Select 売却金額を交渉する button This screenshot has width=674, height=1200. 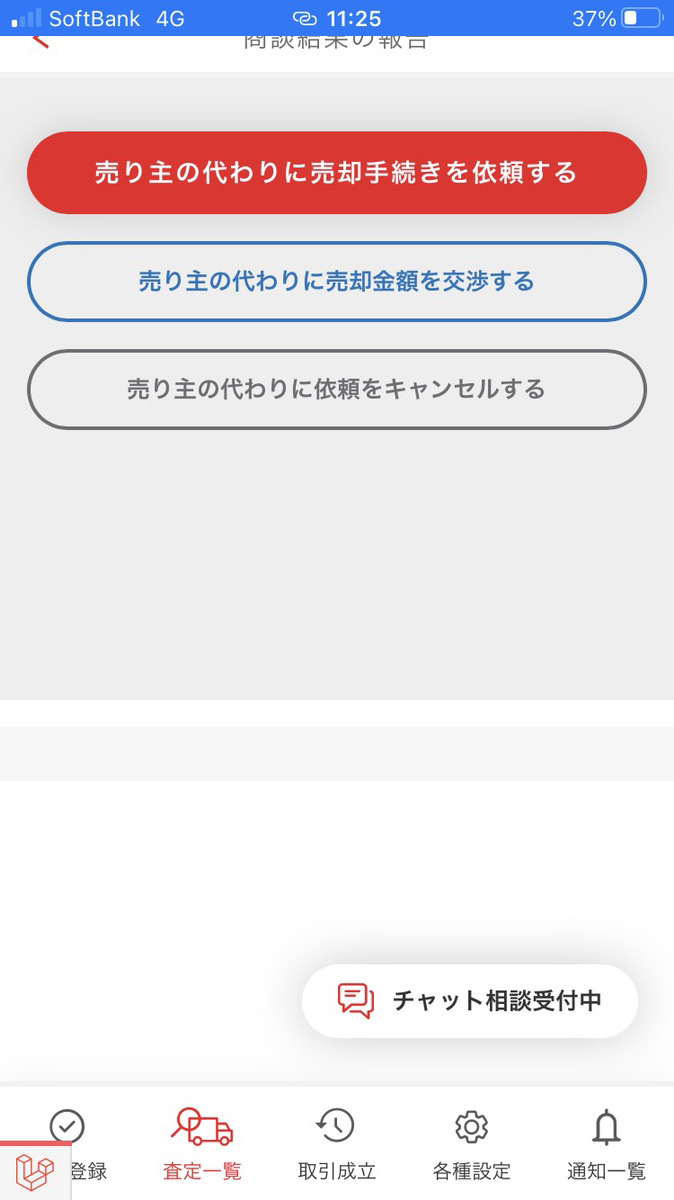pyautogui.click(x=337, y=281)
